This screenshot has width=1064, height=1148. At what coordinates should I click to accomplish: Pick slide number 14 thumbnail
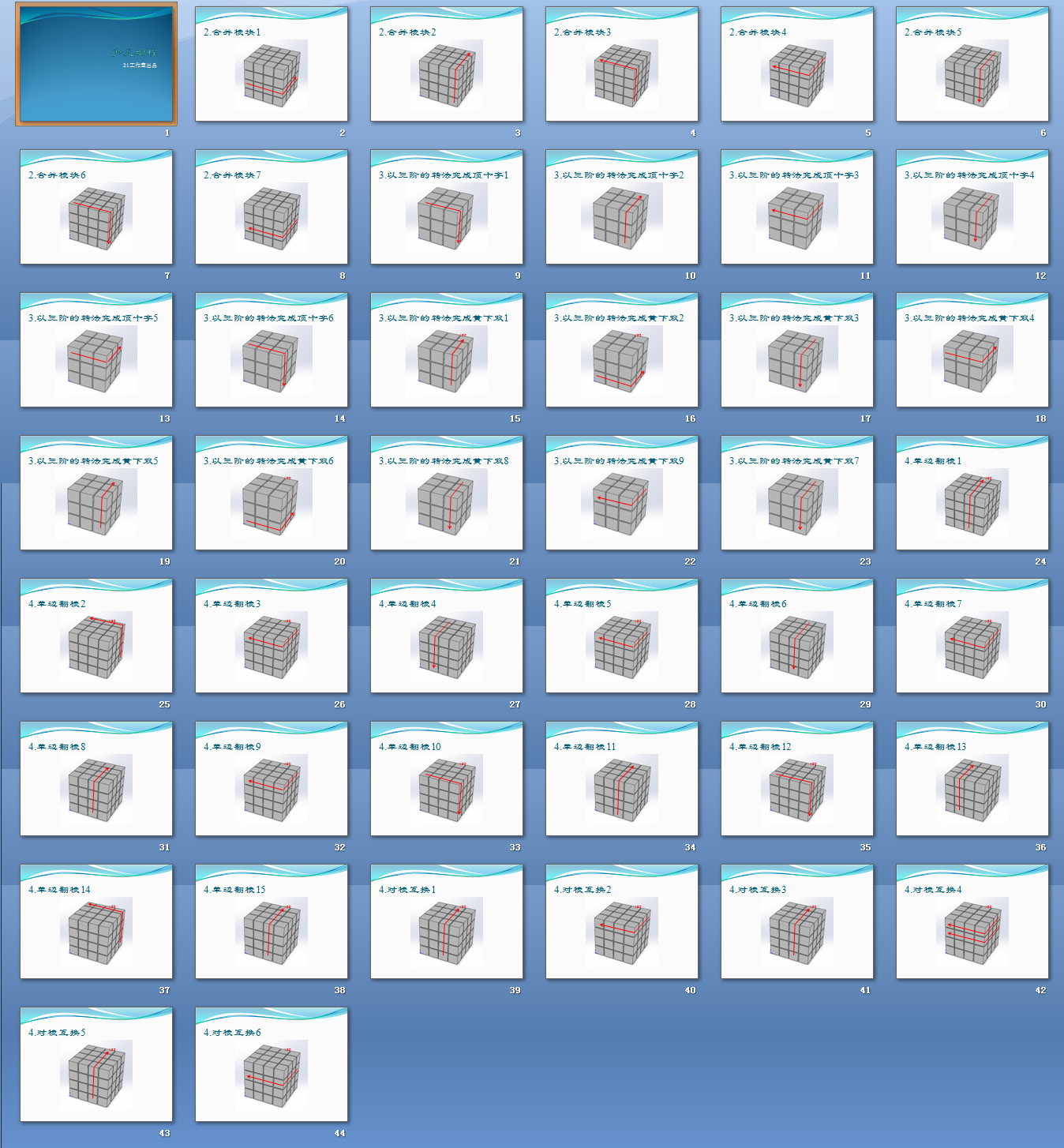coord(272,350)
